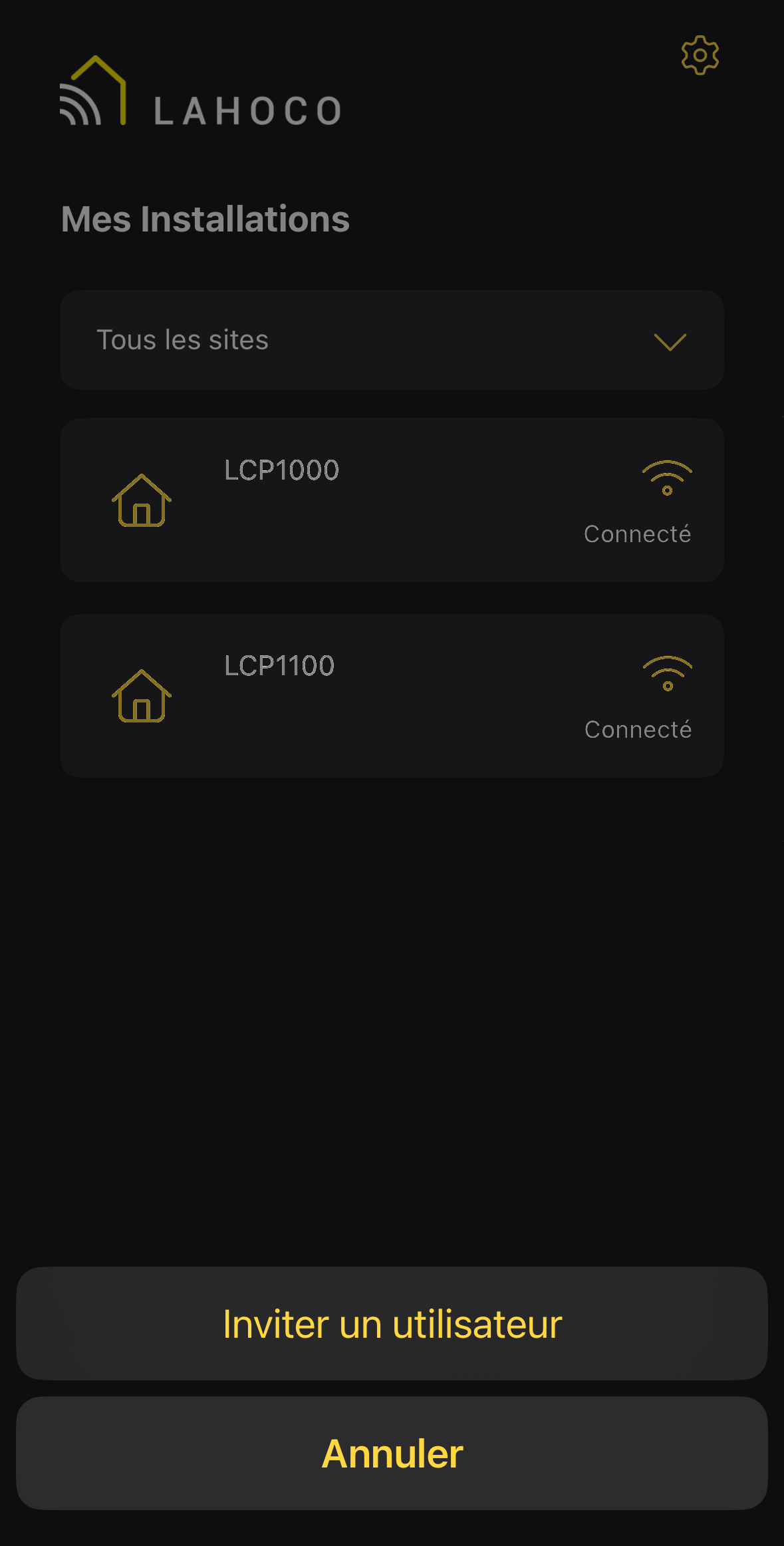Dismiss the sheet with Annuler
The width and height of the screenshot is (784, 1546).
(392, 1454)
